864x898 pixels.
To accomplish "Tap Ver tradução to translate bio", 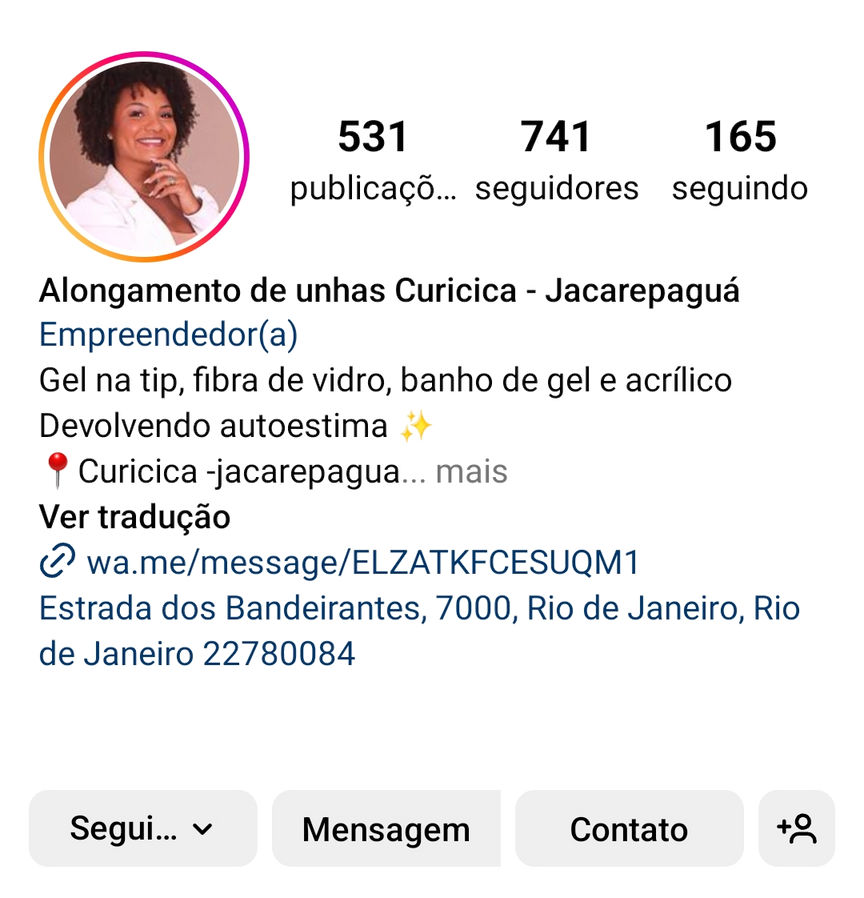I will [x=135, y=518].
